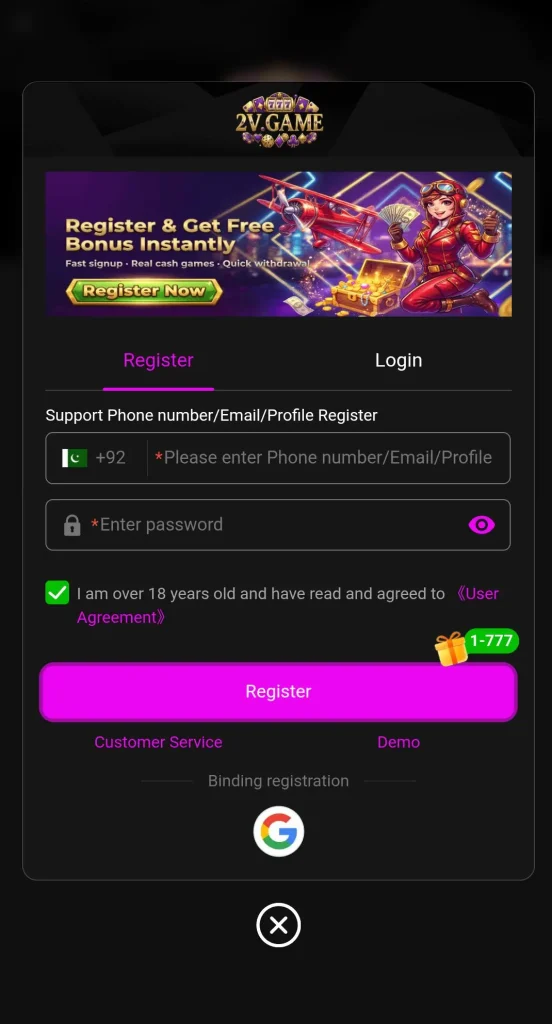
Task: Close the registration dialog
Action: (278, 925)
